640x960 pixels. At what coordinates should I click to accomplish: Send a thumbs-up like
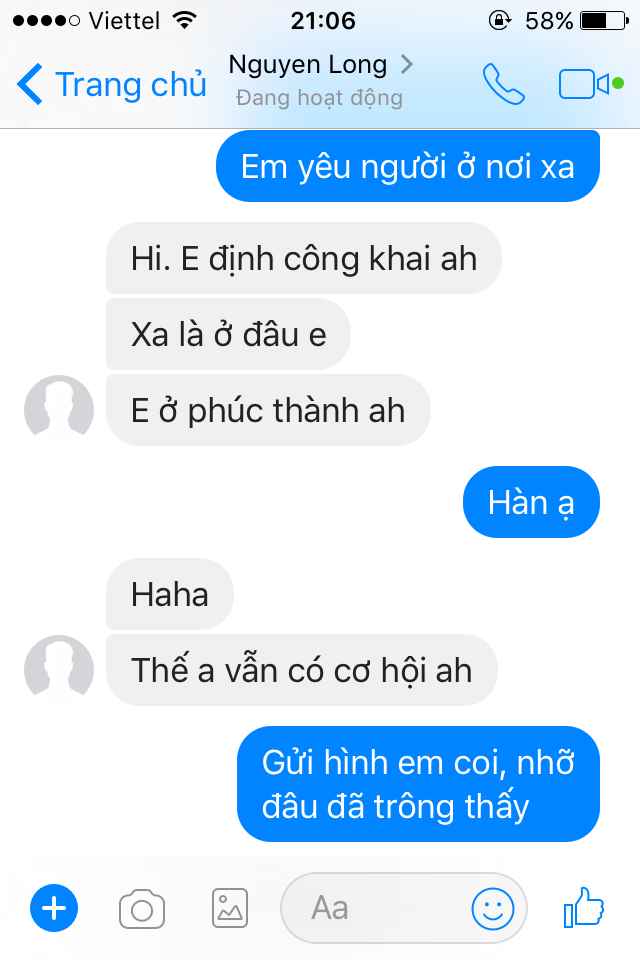click(x=584, y=907)
